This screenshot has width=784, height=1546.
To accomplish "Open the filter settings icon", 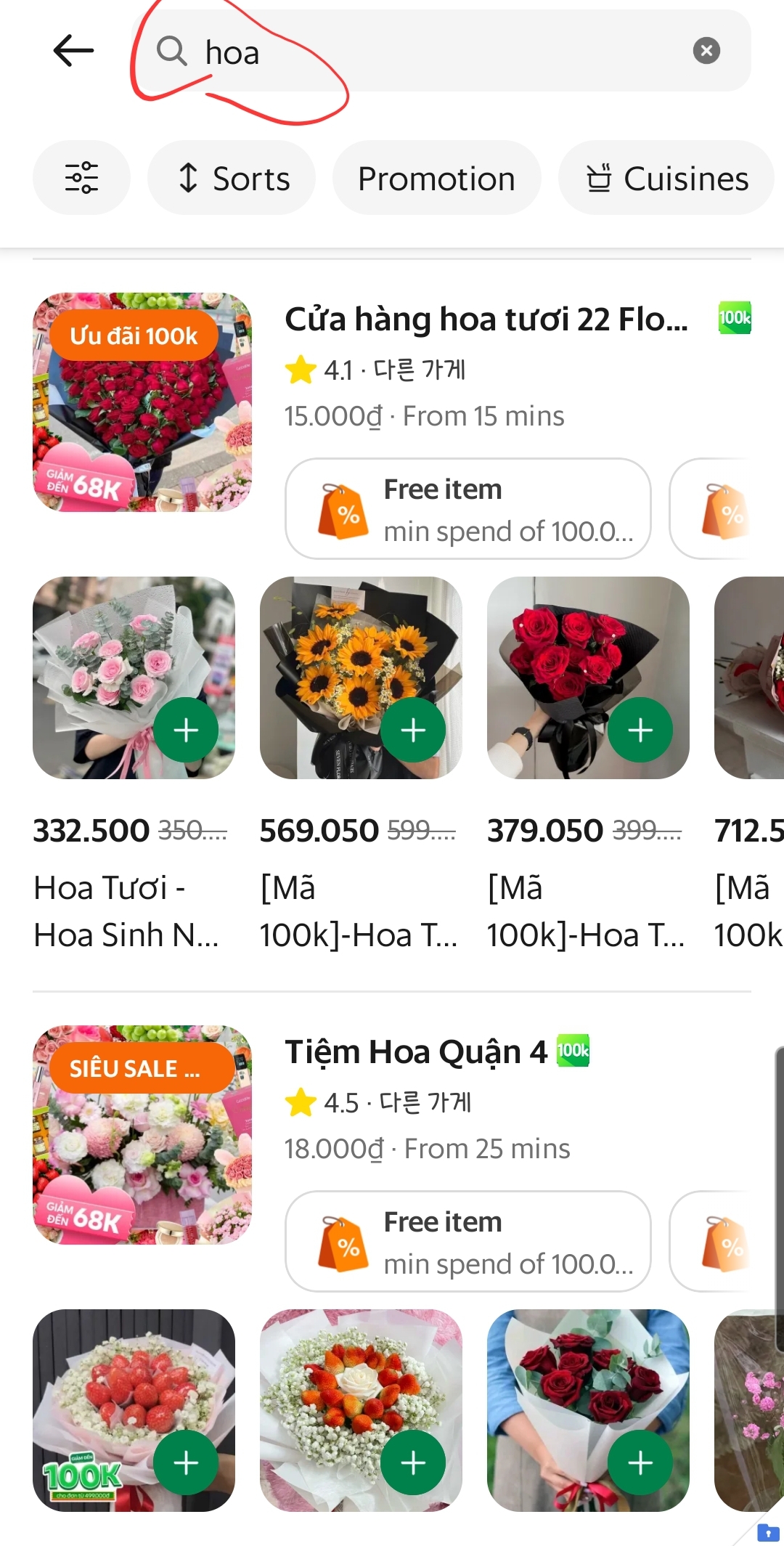I will (x=81, y=178).
